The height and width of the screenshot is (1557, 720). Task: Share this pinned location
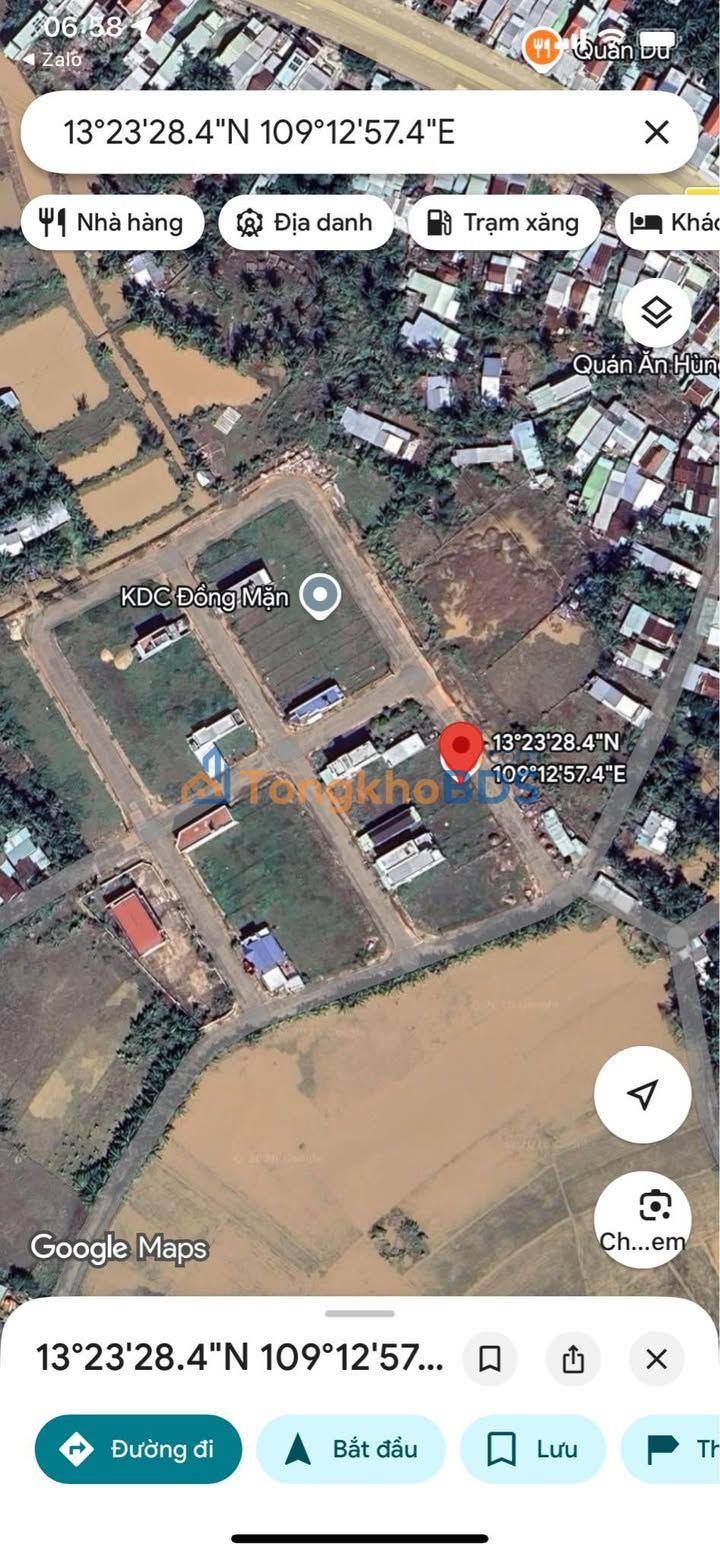573,1358
